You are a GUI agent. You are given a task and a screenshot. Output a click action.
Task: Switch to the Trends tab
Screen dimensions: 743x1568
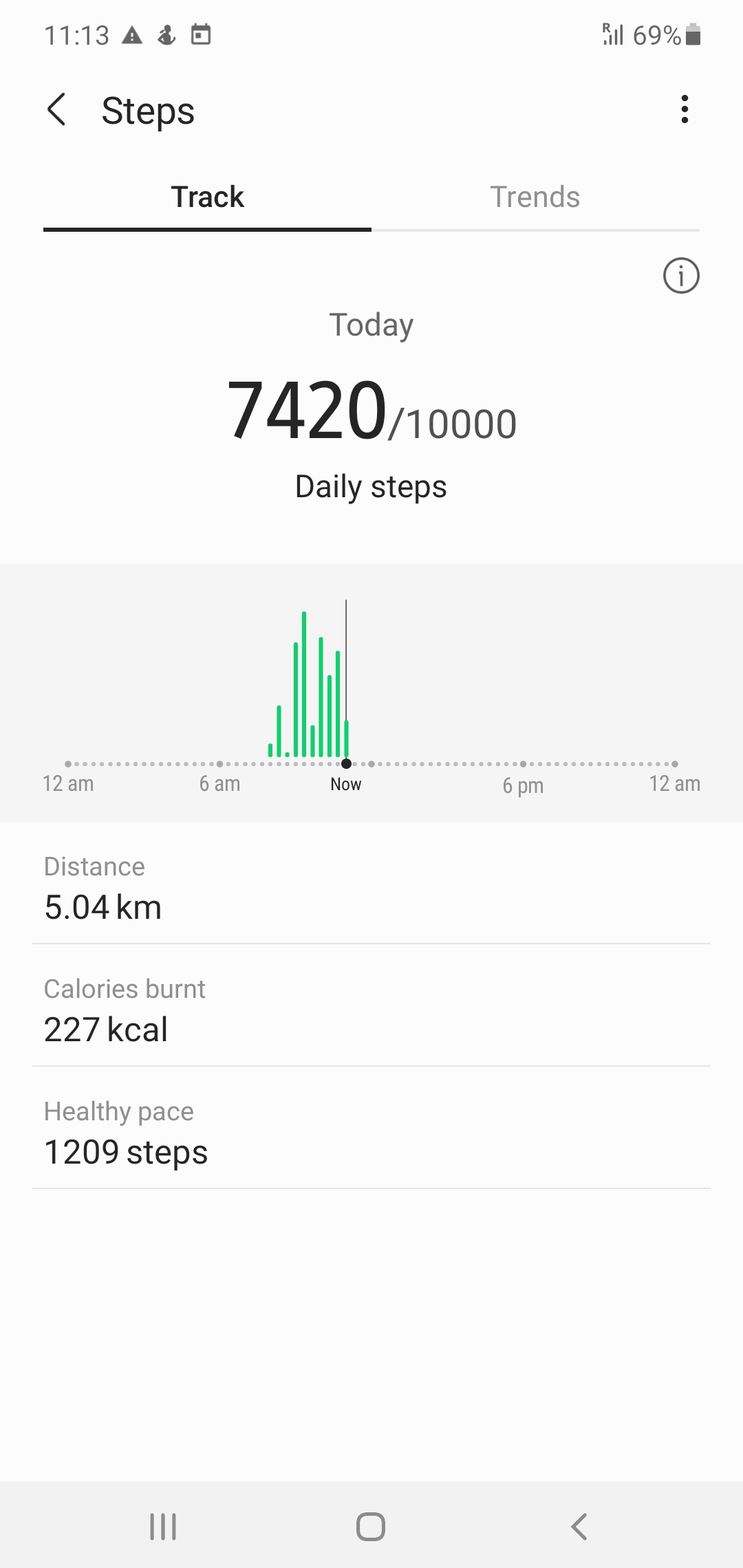pos(535,197)
